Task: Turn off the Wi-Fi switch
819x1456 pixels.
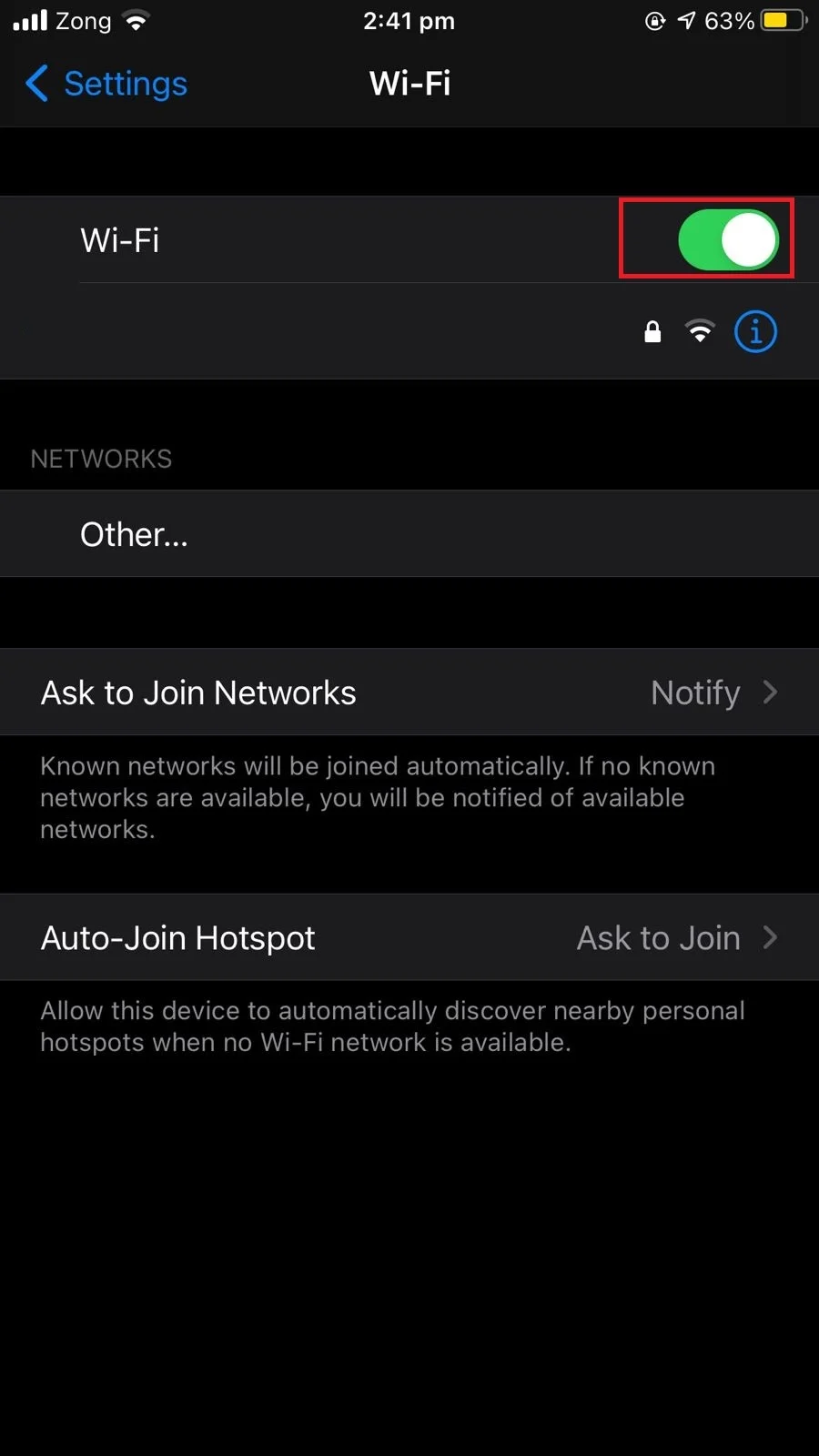Action: [728, 240]
